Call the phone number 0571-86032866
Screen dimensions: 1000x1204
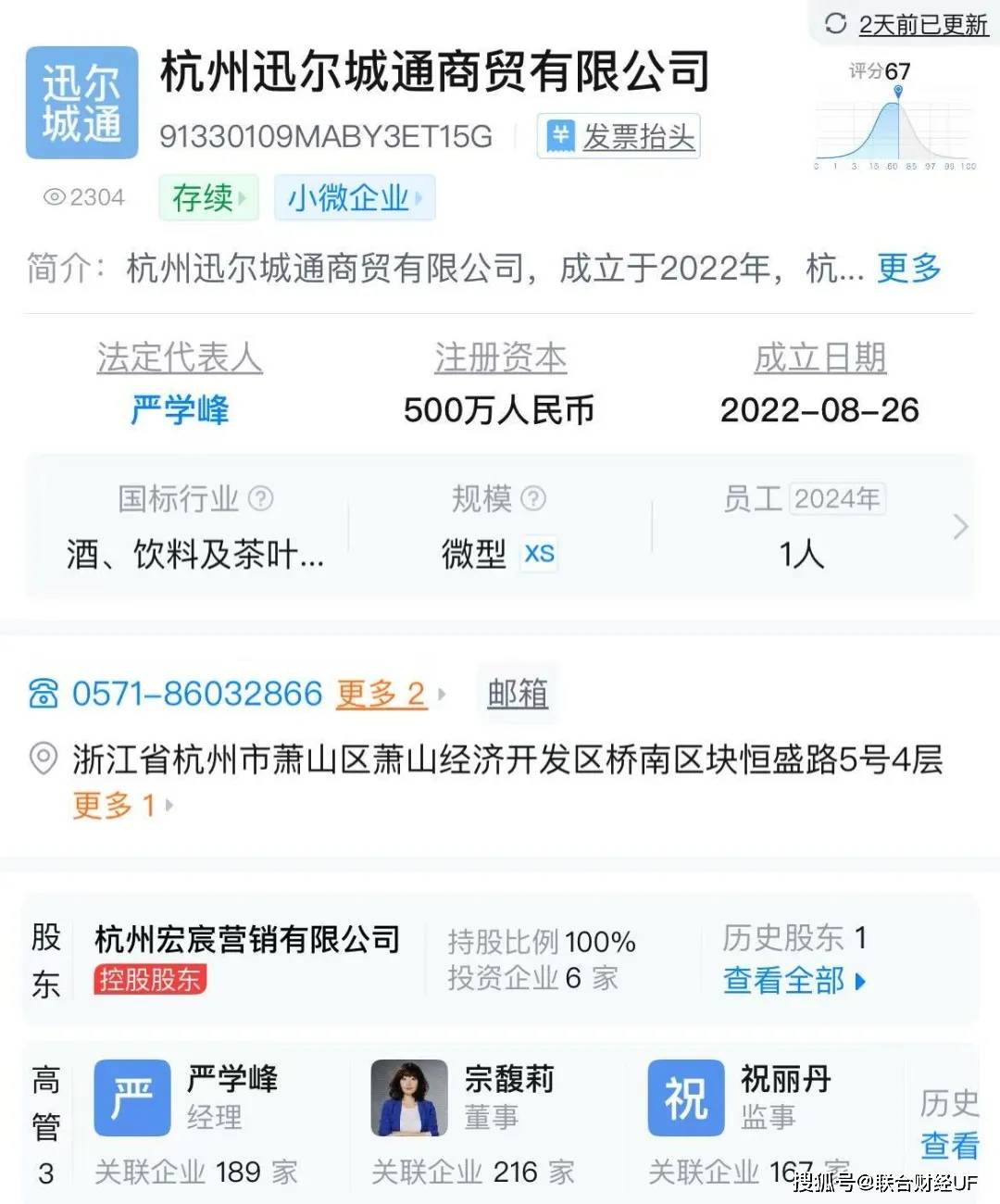pyautogui.click(x=196, y=694)
